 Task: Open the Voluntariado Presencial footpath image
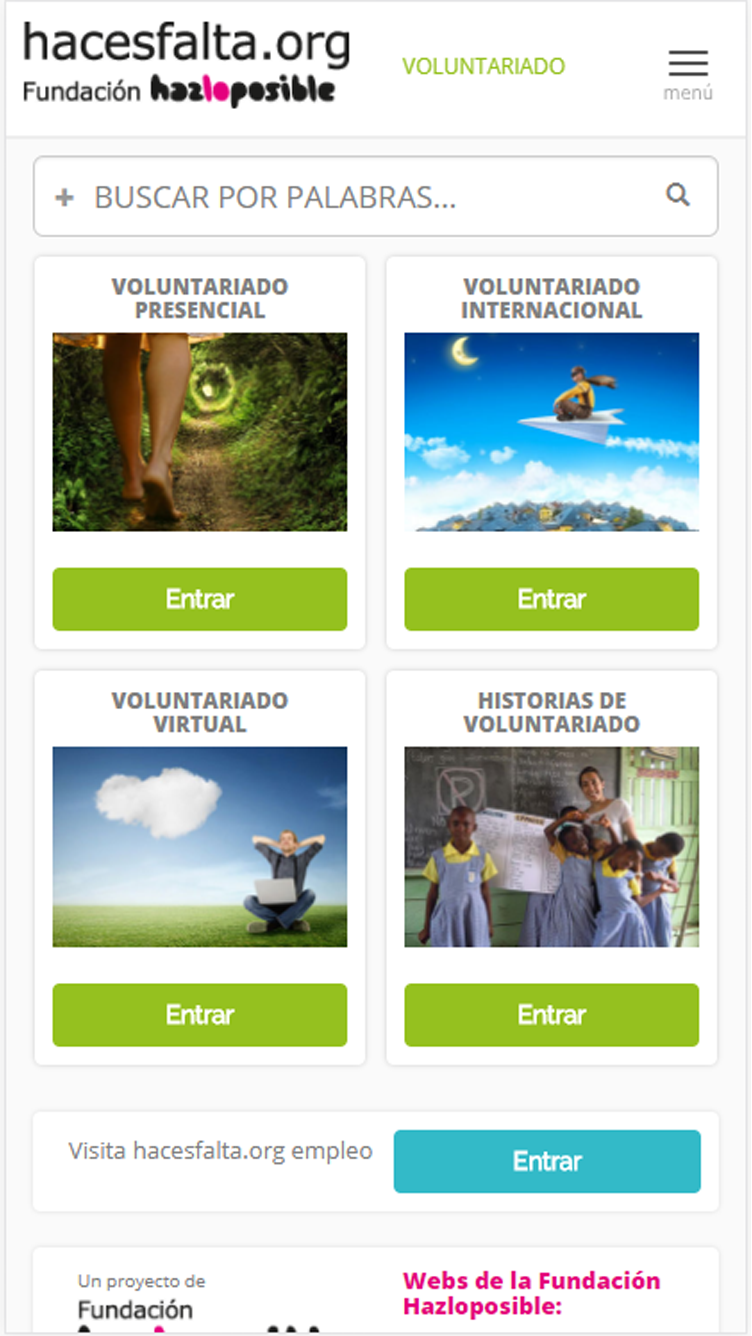[x=200, y=432]
